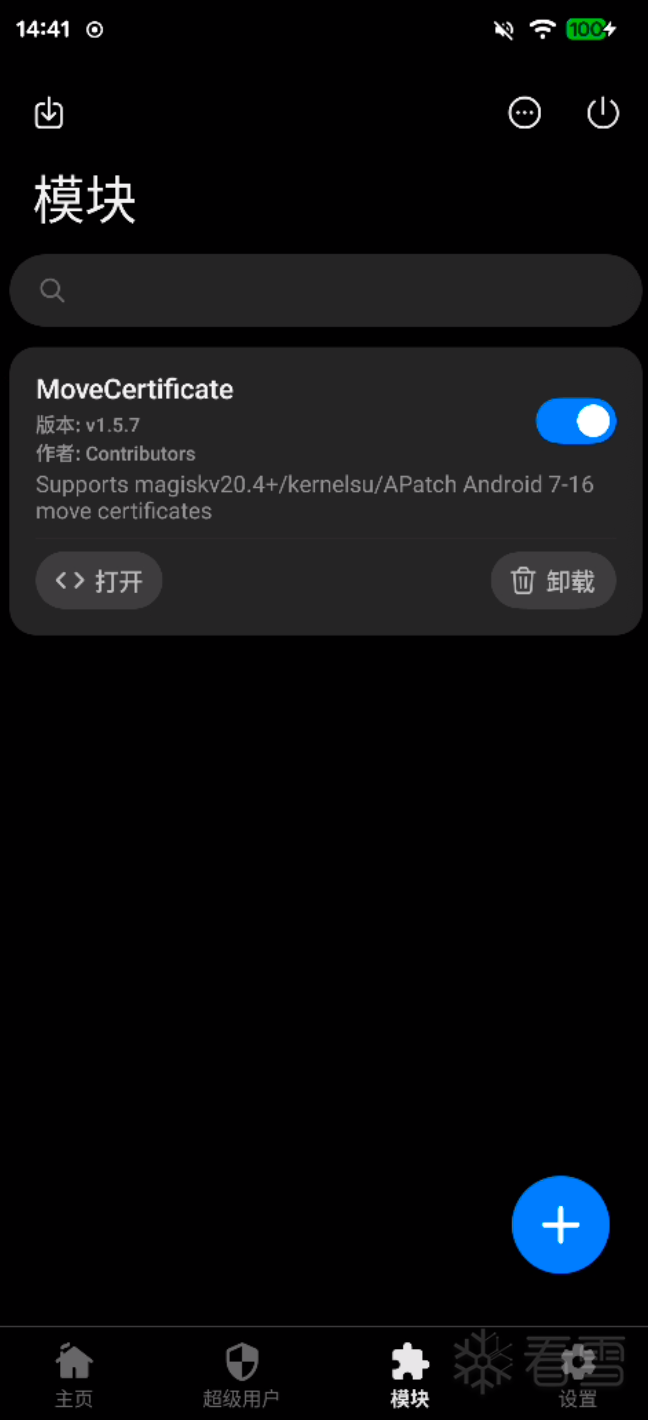Switch to the 主页 tab

[x=74, y=1375]
